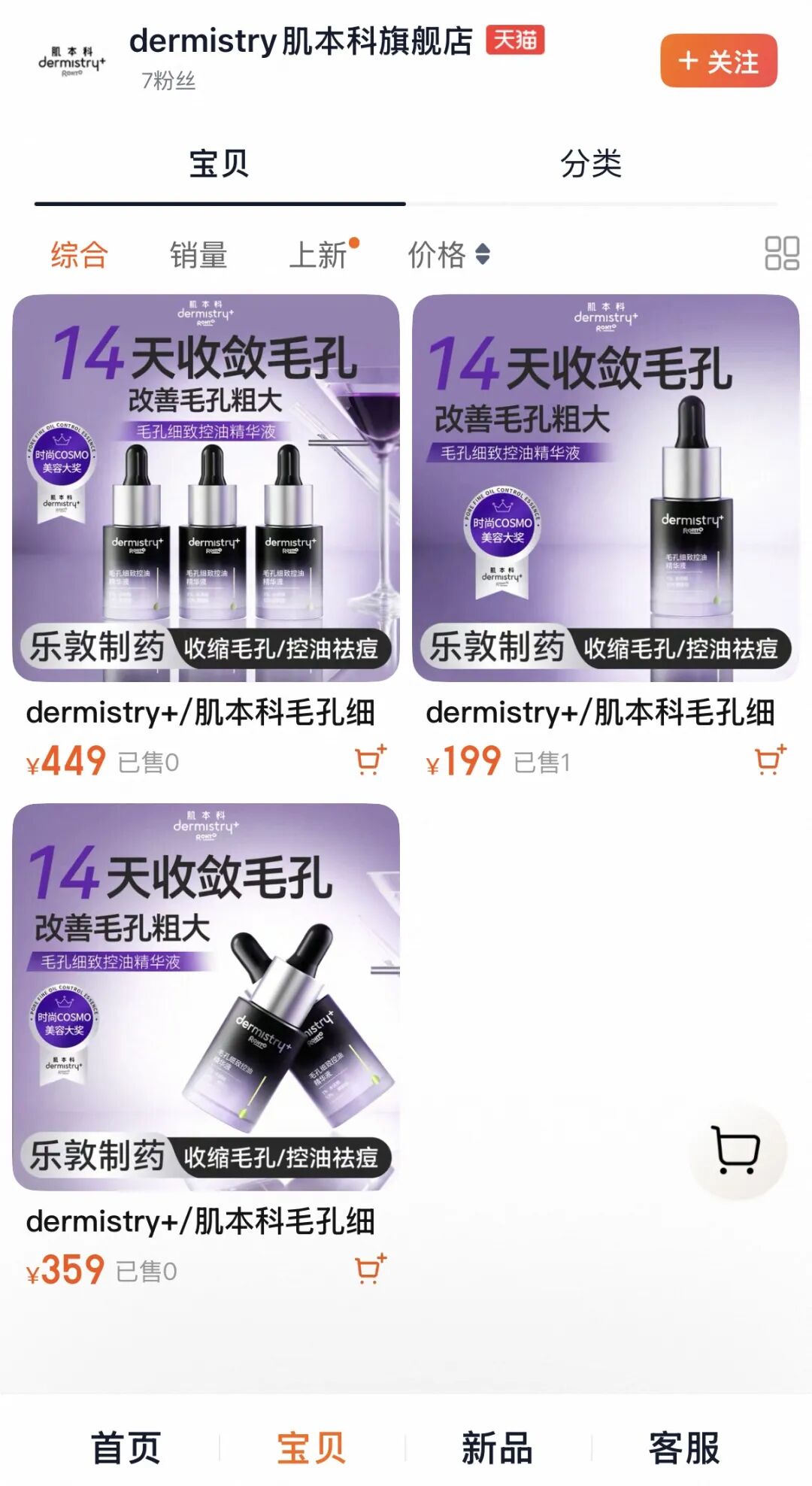This screenshot has width=812, height=1486.
Task: Select 综合 sorting
Action: click(x=80, y=255)
